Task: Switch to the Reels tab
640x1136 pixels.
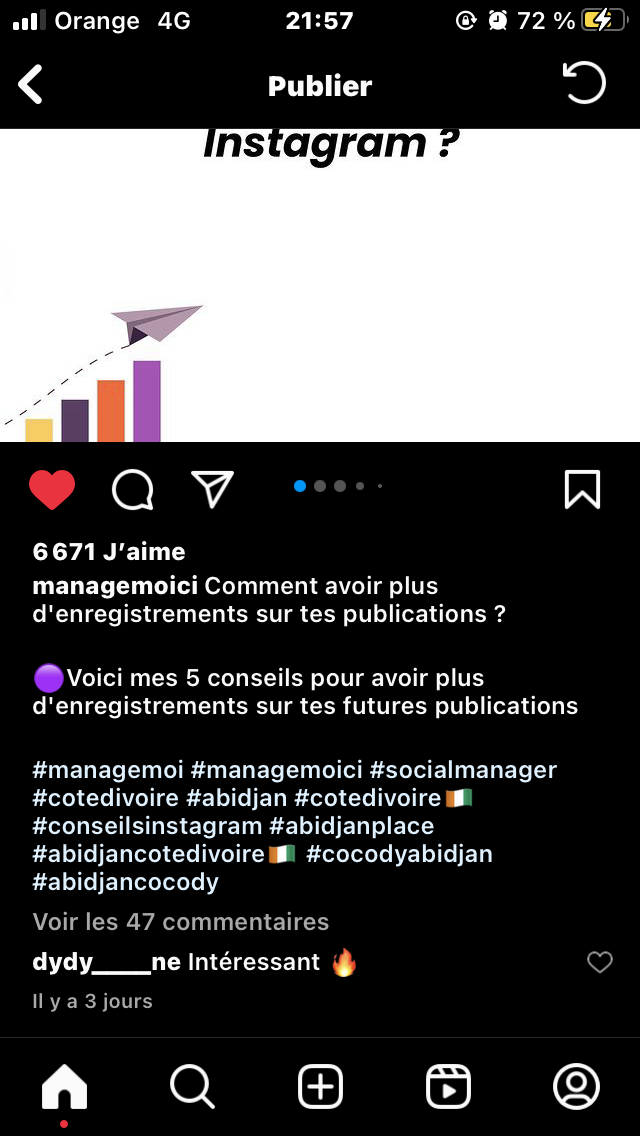Action: [x=448, y=1087]
